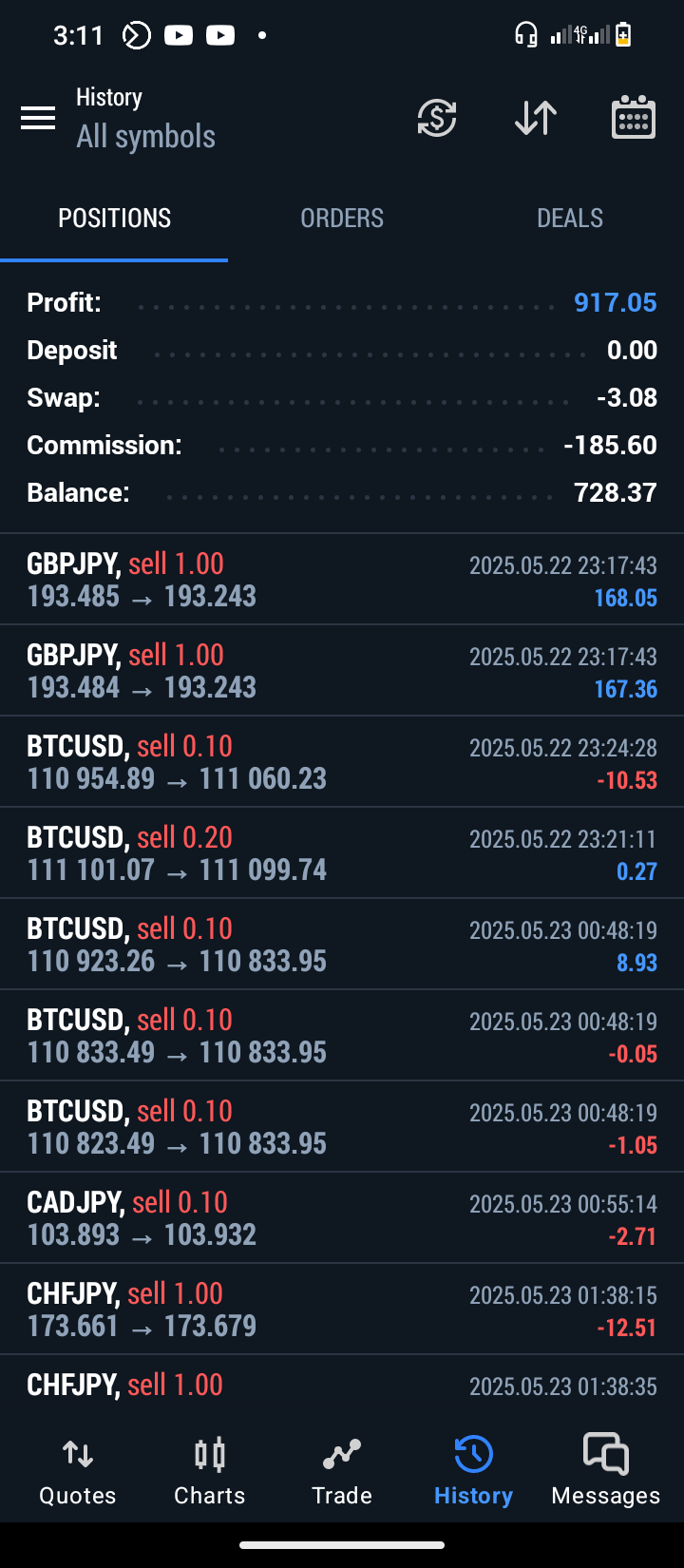Image resolution: width=684 pixels, height=1568 pixels.
Task: Open the calendar date range picker
Action: [634, 118]
